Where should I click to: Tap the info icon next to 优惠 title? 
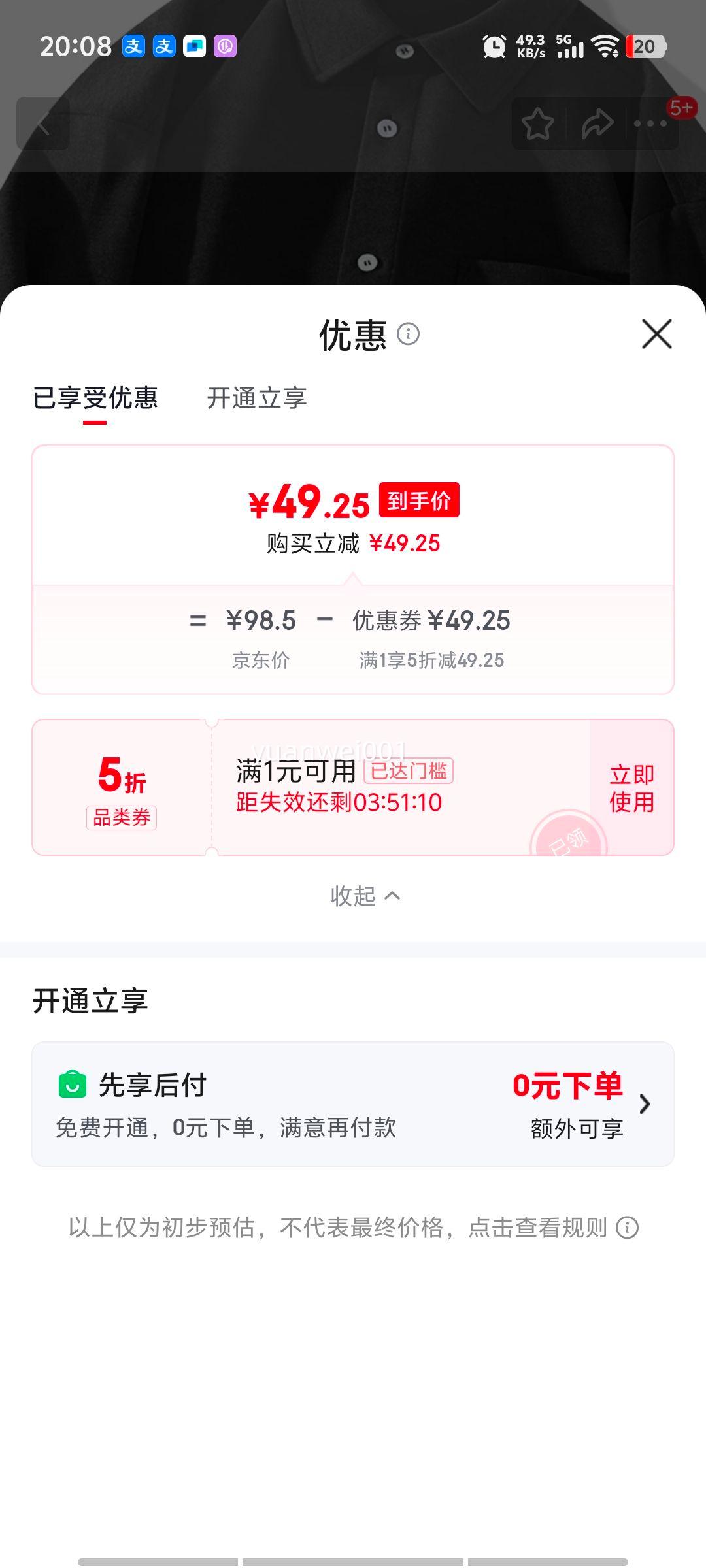coord(409,335)
